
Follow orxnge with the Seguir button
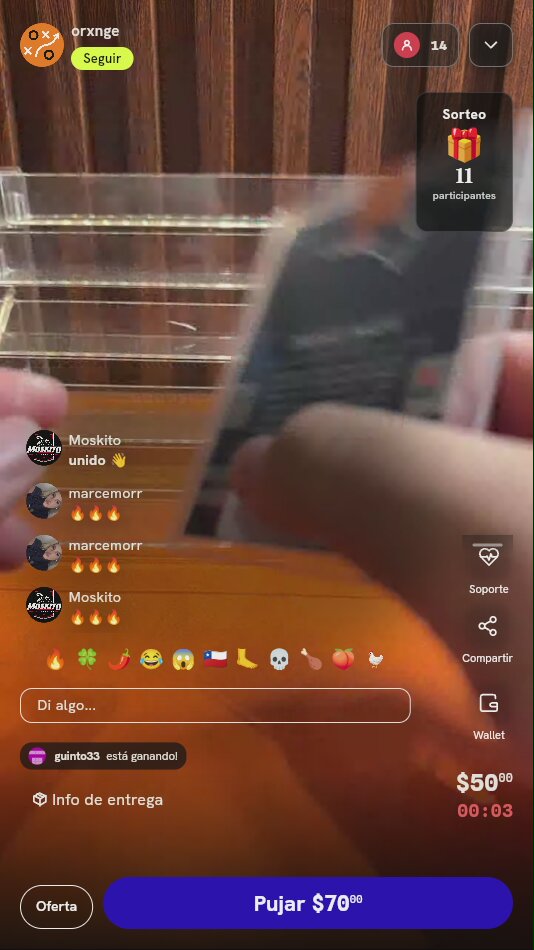click(102, 59)
